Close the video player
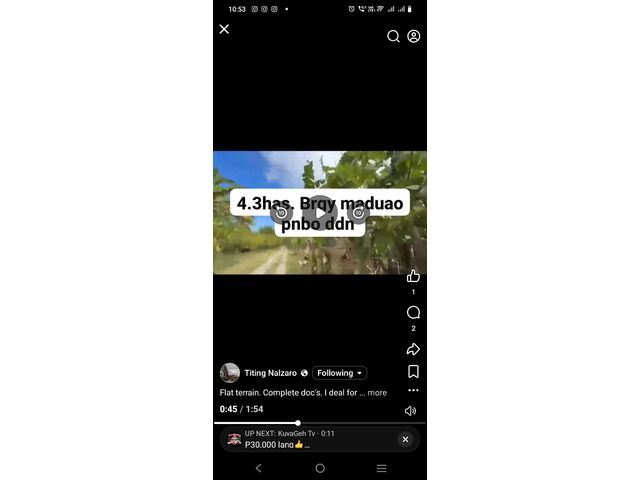The image size is (640, 480). click(x=224, y=29)
